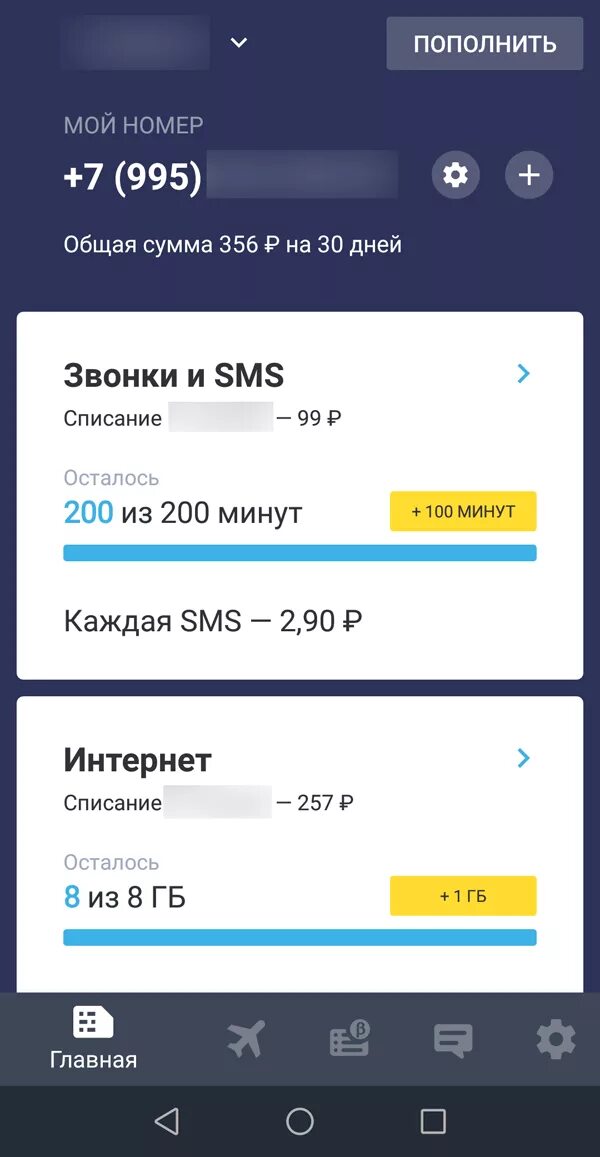Add a new number with plus icon
Image resolution: width=600 pixels, height=1157 pixels.
click(529, 175)
